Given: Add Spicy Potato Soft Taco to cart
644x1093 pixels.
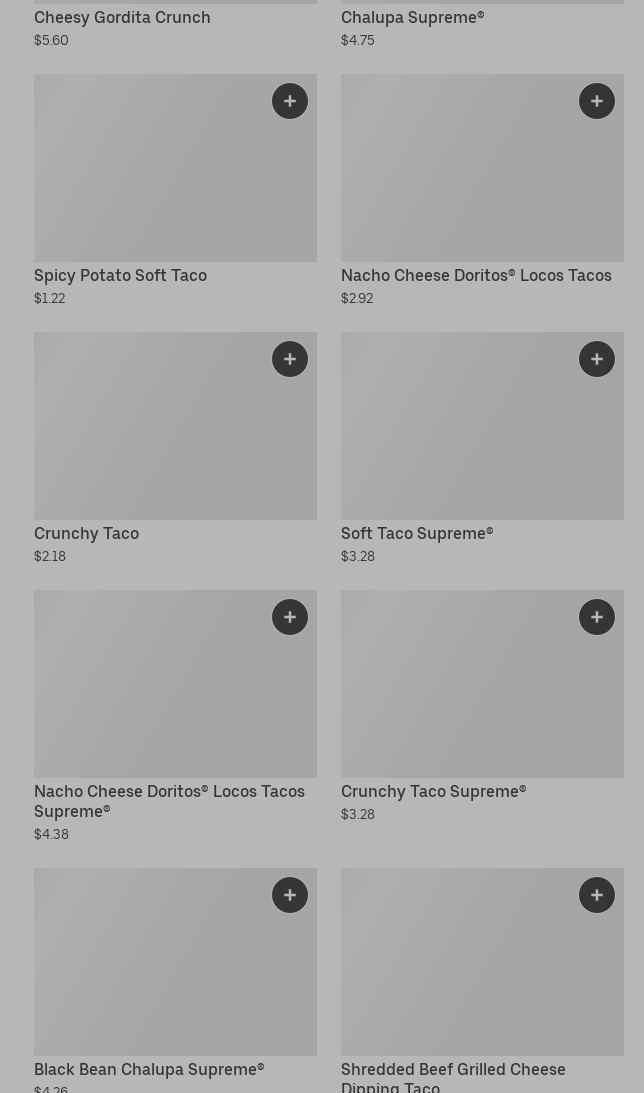Looking at the screenshot, I should click(x=290, y=101).
